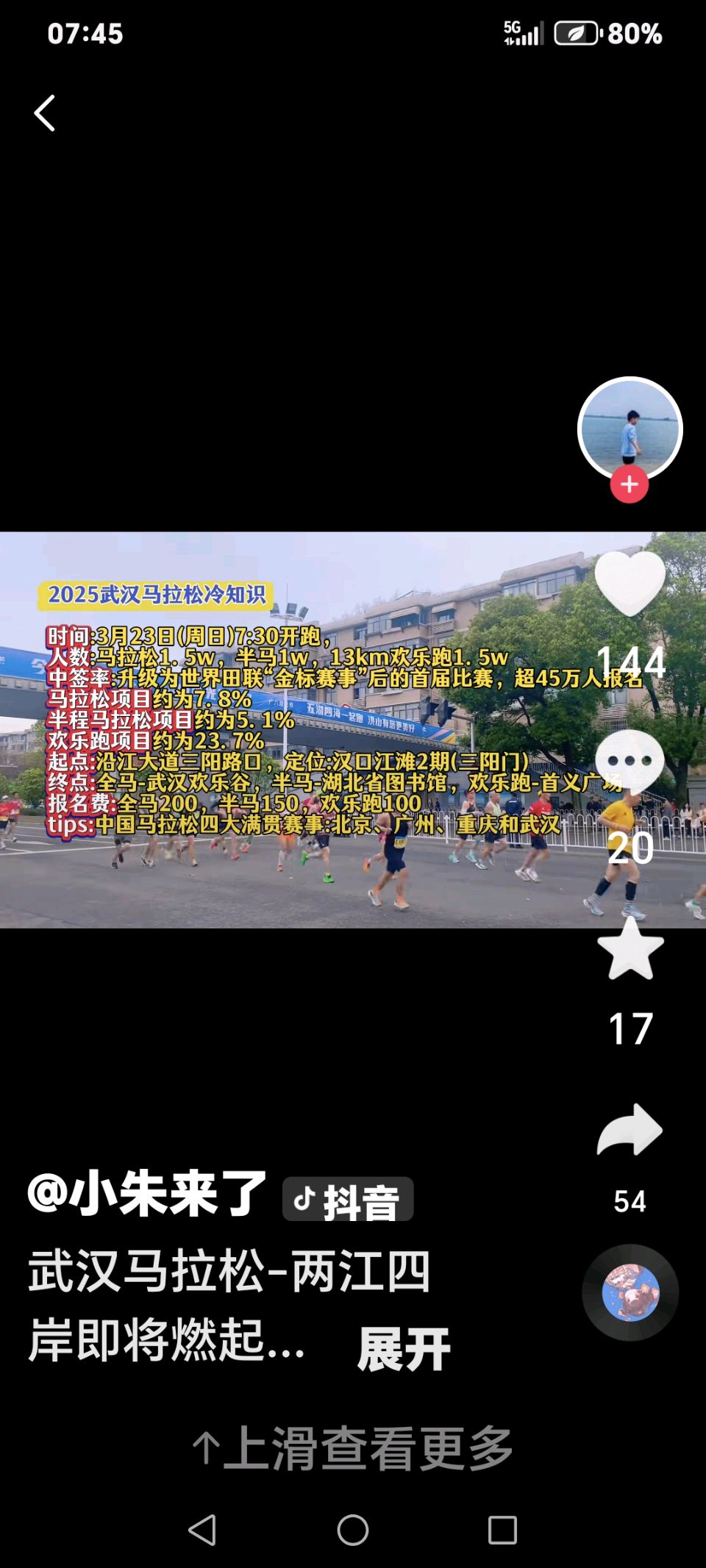Open the comments bubble
This screenshot has width=706, height=1568.
tap(630, 762)
